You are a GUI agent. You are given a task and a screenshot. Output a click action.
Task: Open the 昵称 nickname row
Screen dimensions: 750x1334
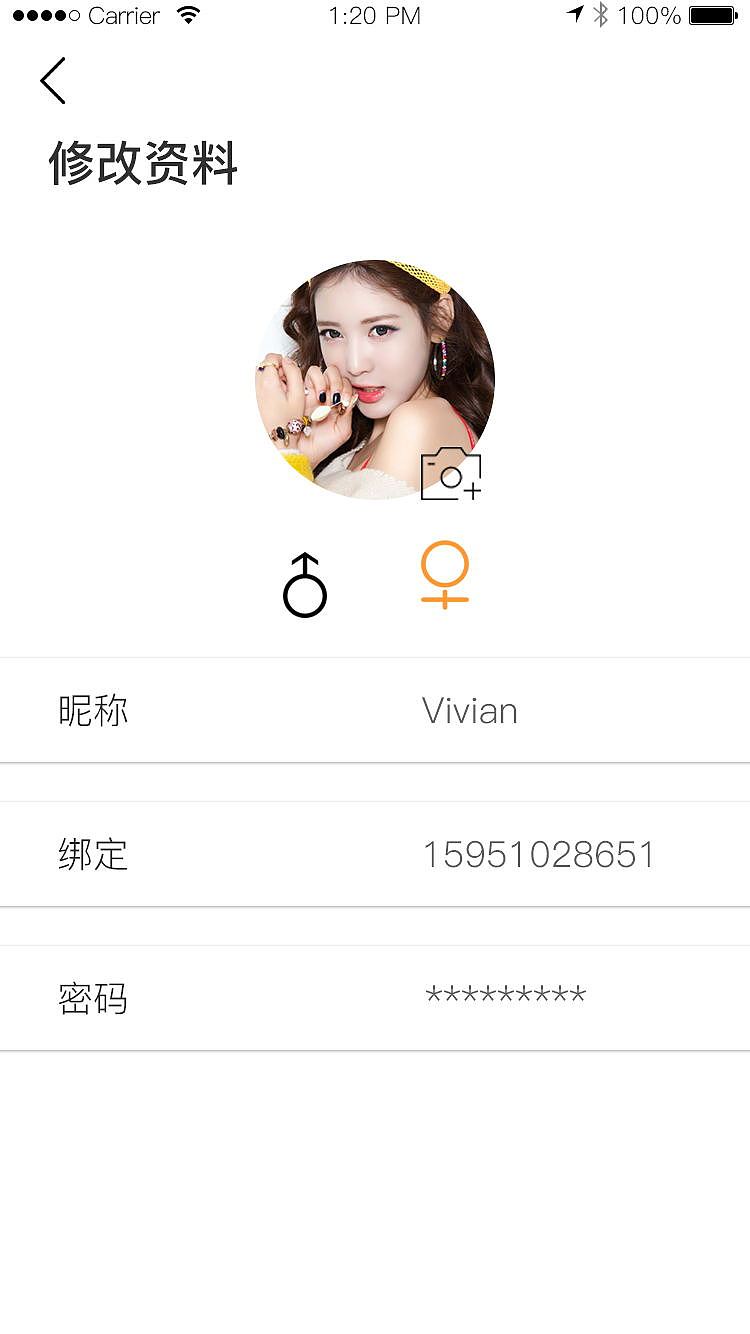tap(375, 710)
